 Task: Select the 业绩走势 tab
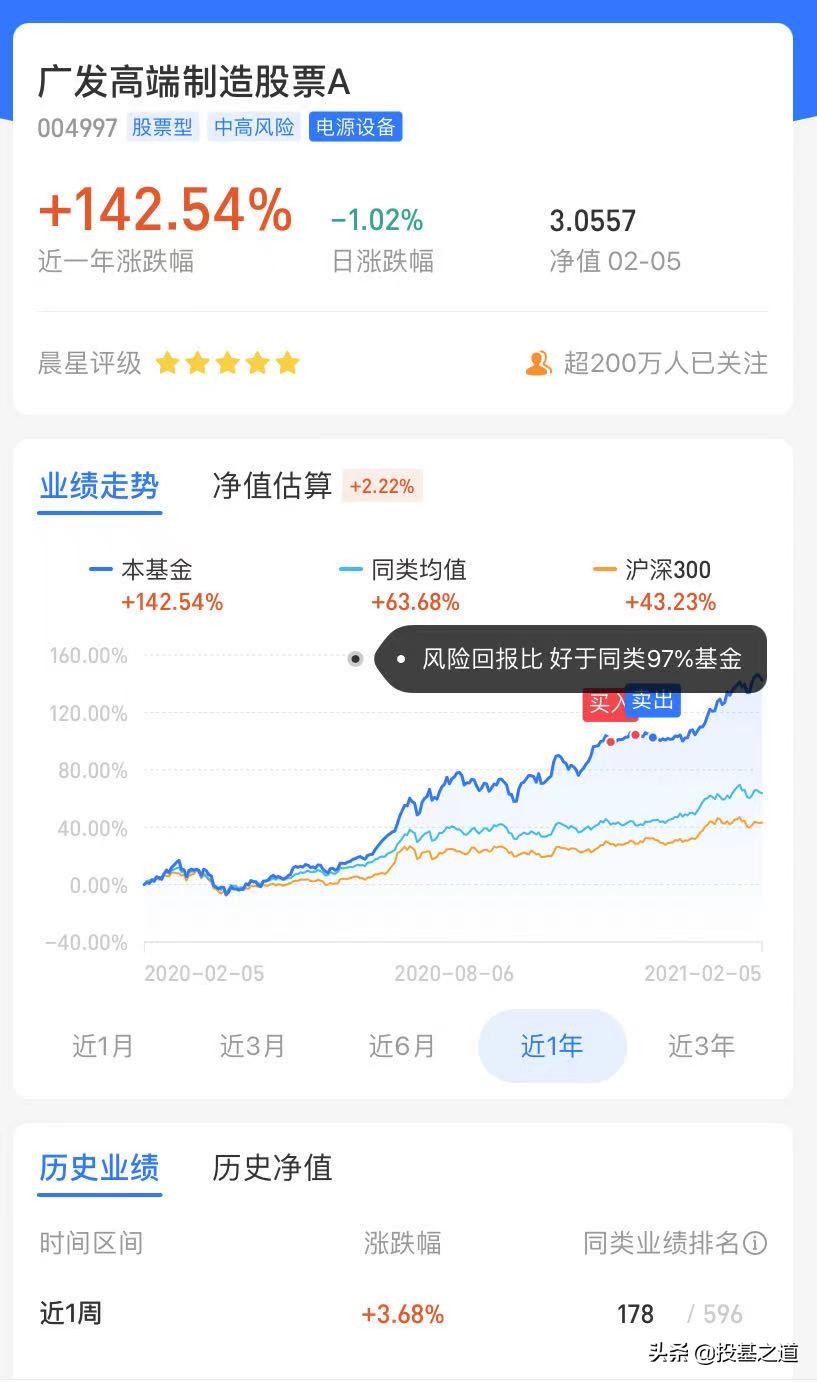99,487
